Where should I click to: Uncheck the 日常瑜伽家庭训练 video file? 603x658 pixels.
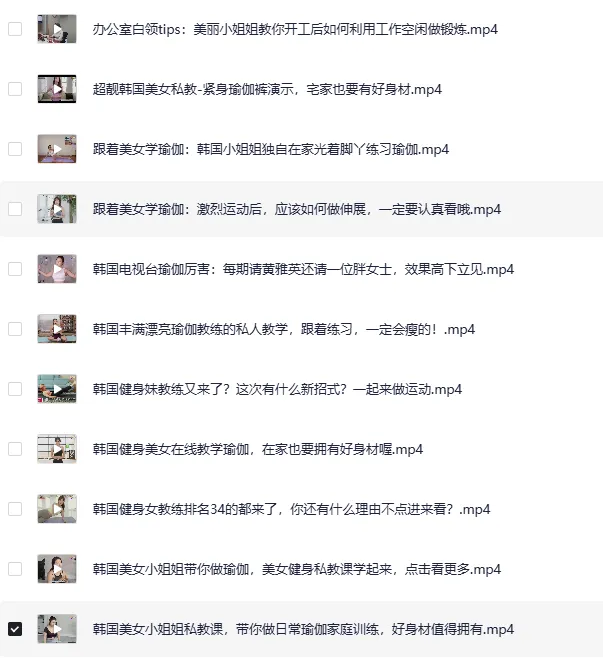point(15,629)
